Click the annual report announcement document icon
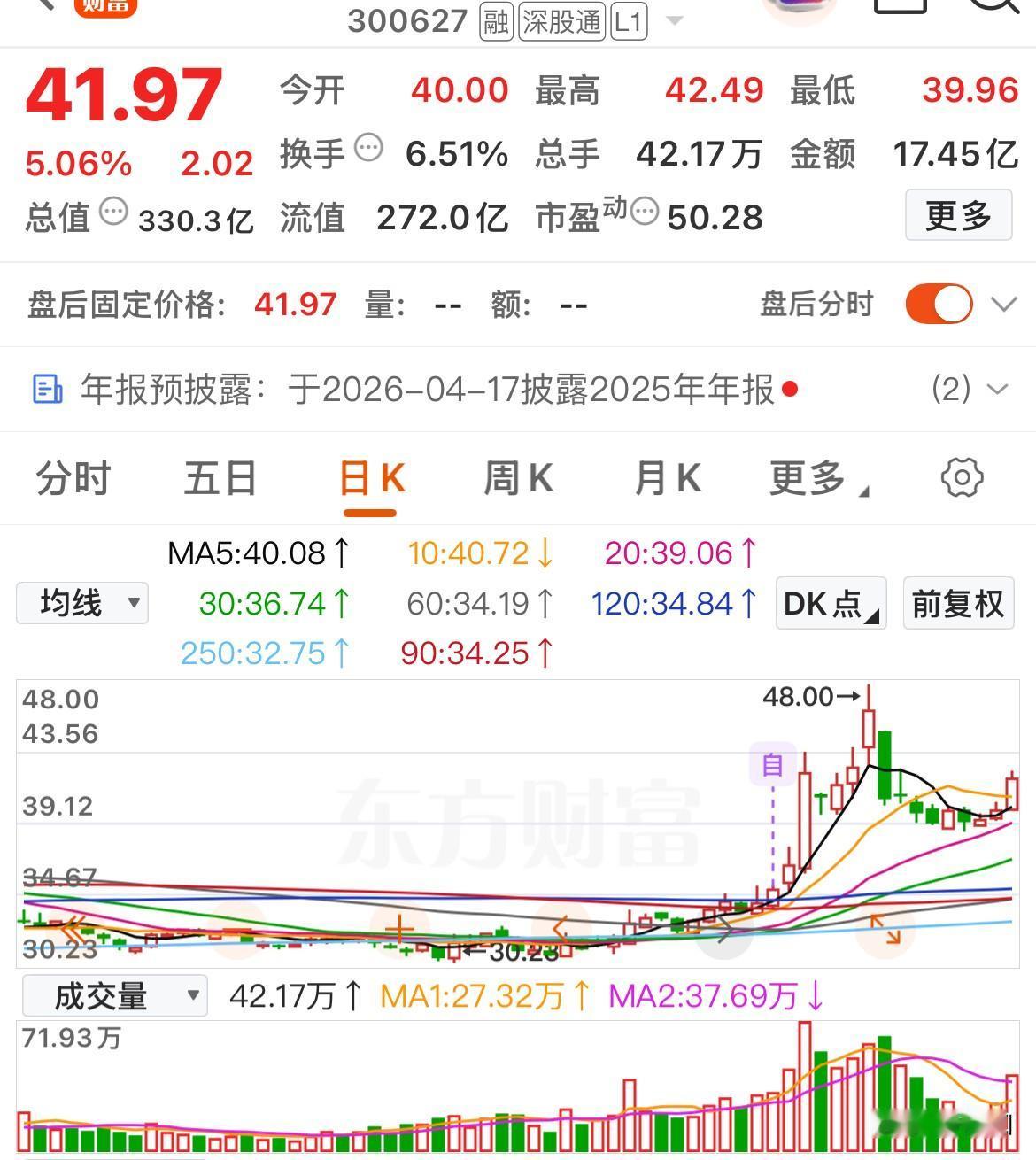The image size is (1036, 1160). click(x=49, y=389)
